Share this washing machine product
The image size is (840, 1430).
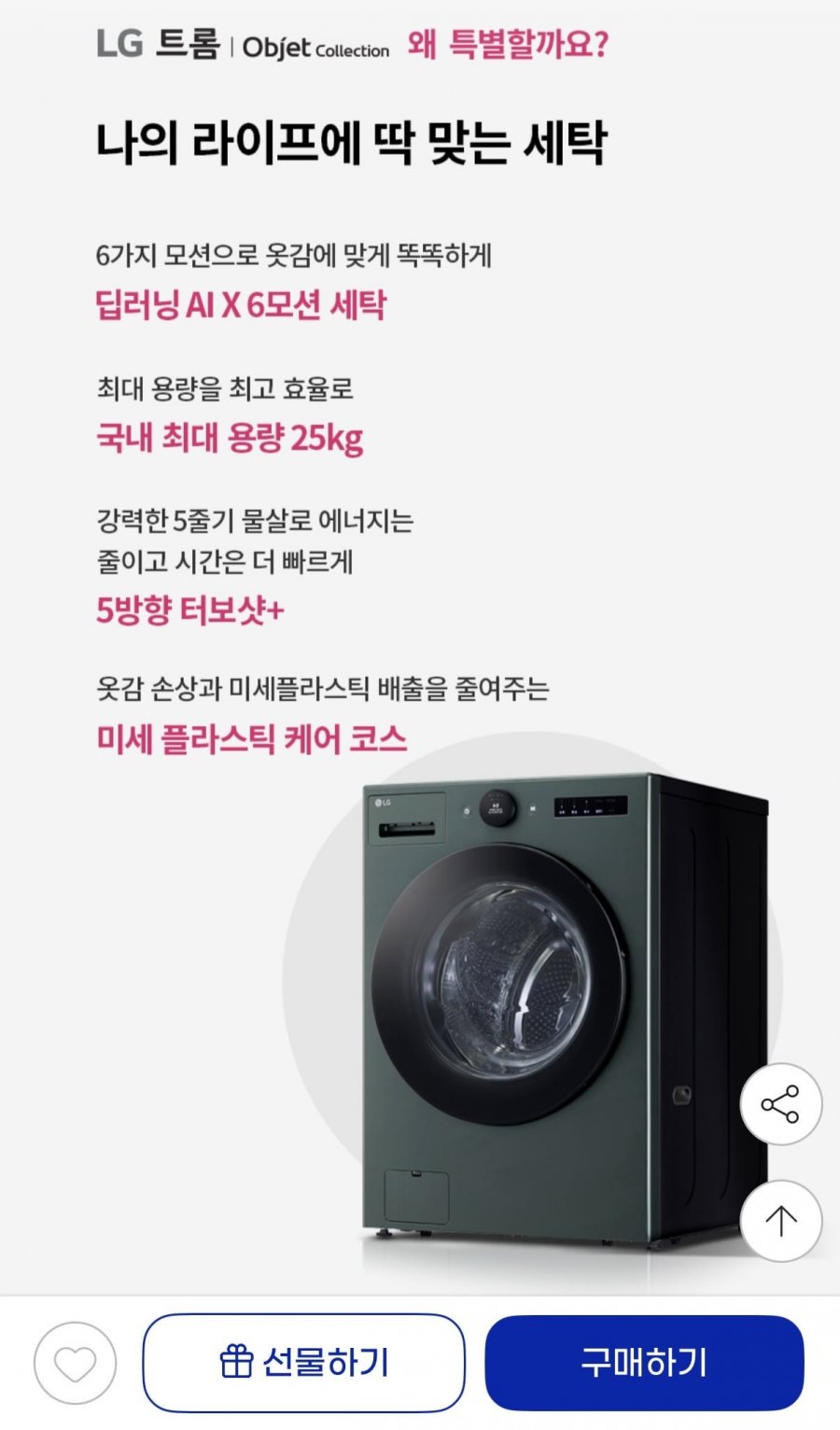tap(780, 1104)
